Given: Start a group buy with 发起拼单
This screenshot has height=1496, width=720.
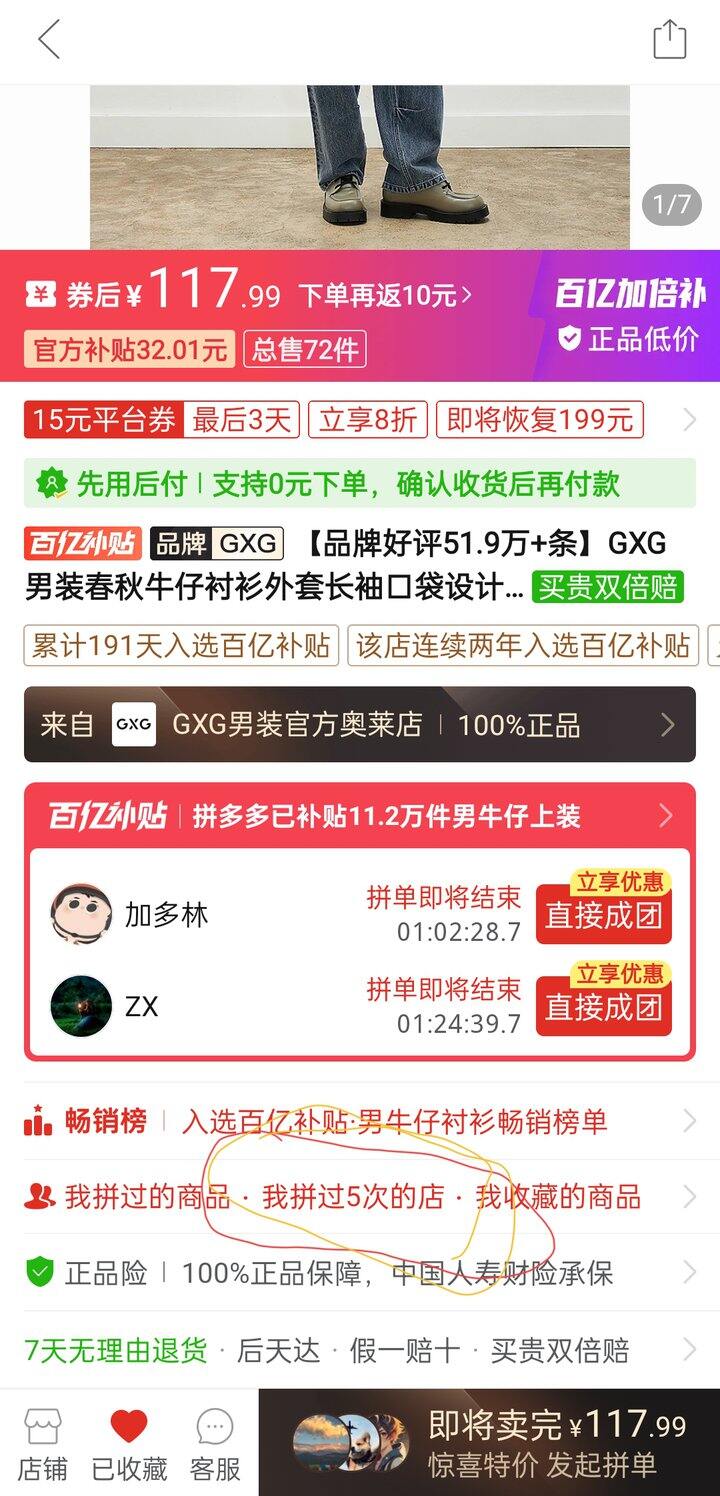Looking at the screenshot, I should (489, 1443).
